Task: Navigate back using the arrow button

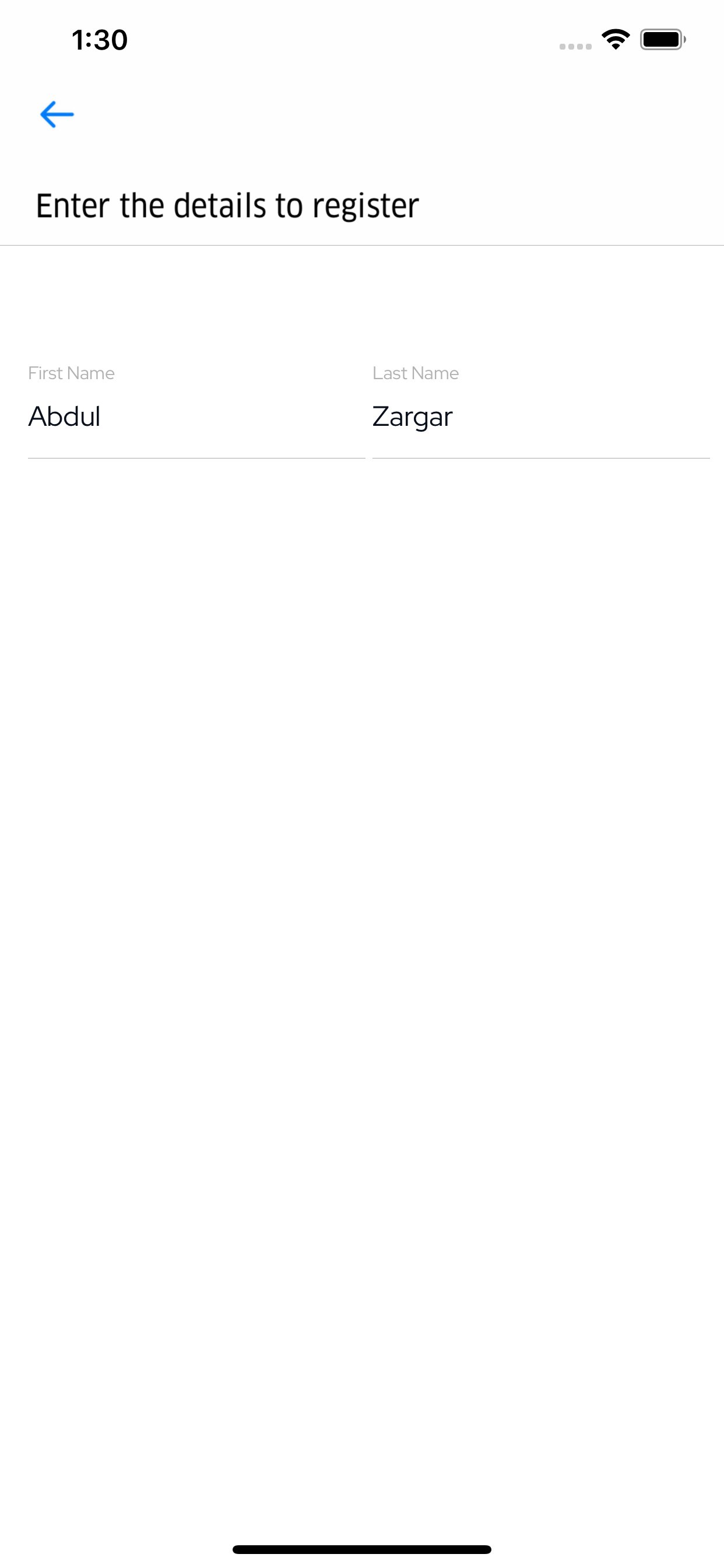Action: (58, 114)
